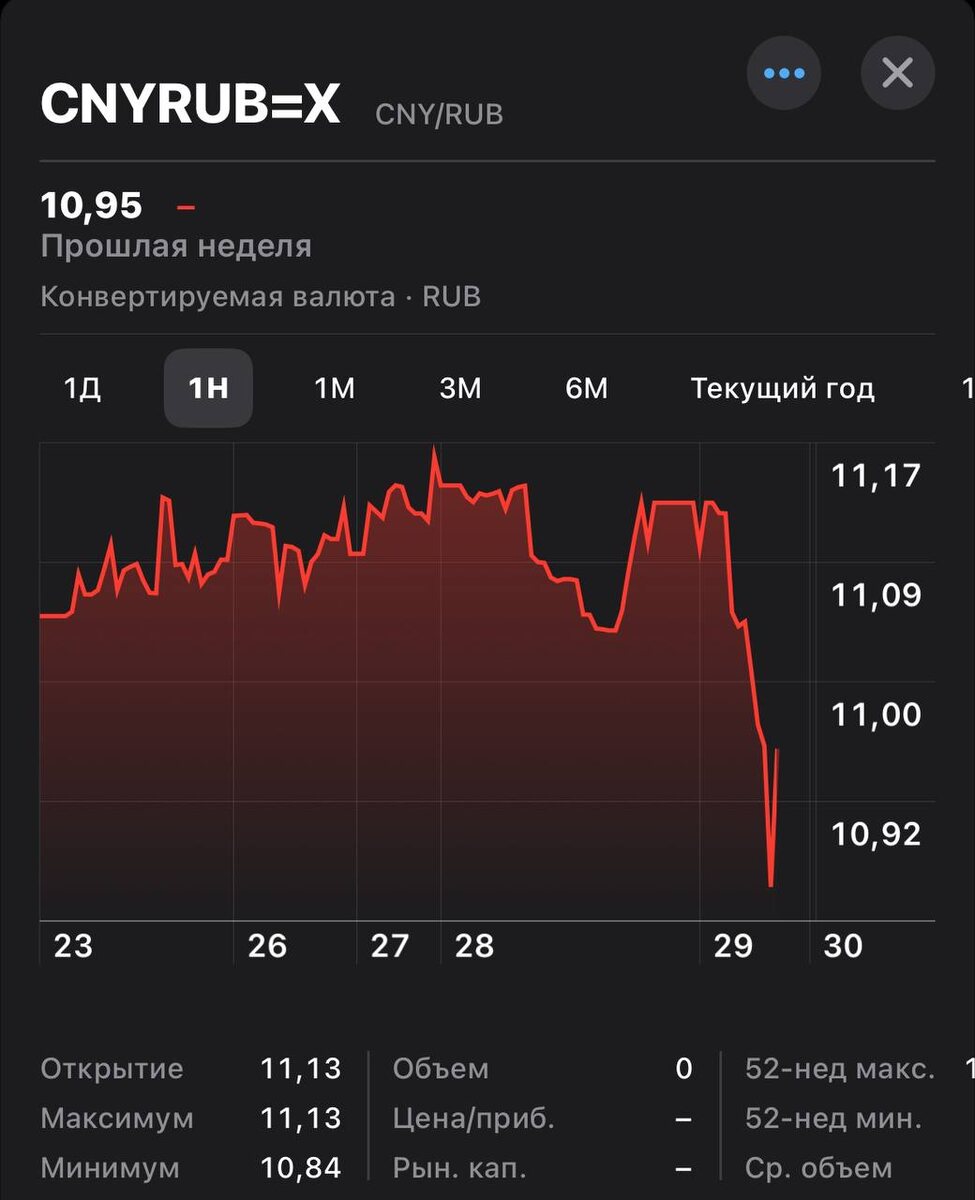Click the Прошлая неделя label
Image resolution: width=975 pixels, height=1200 pixels.
[x=176, y=245]
